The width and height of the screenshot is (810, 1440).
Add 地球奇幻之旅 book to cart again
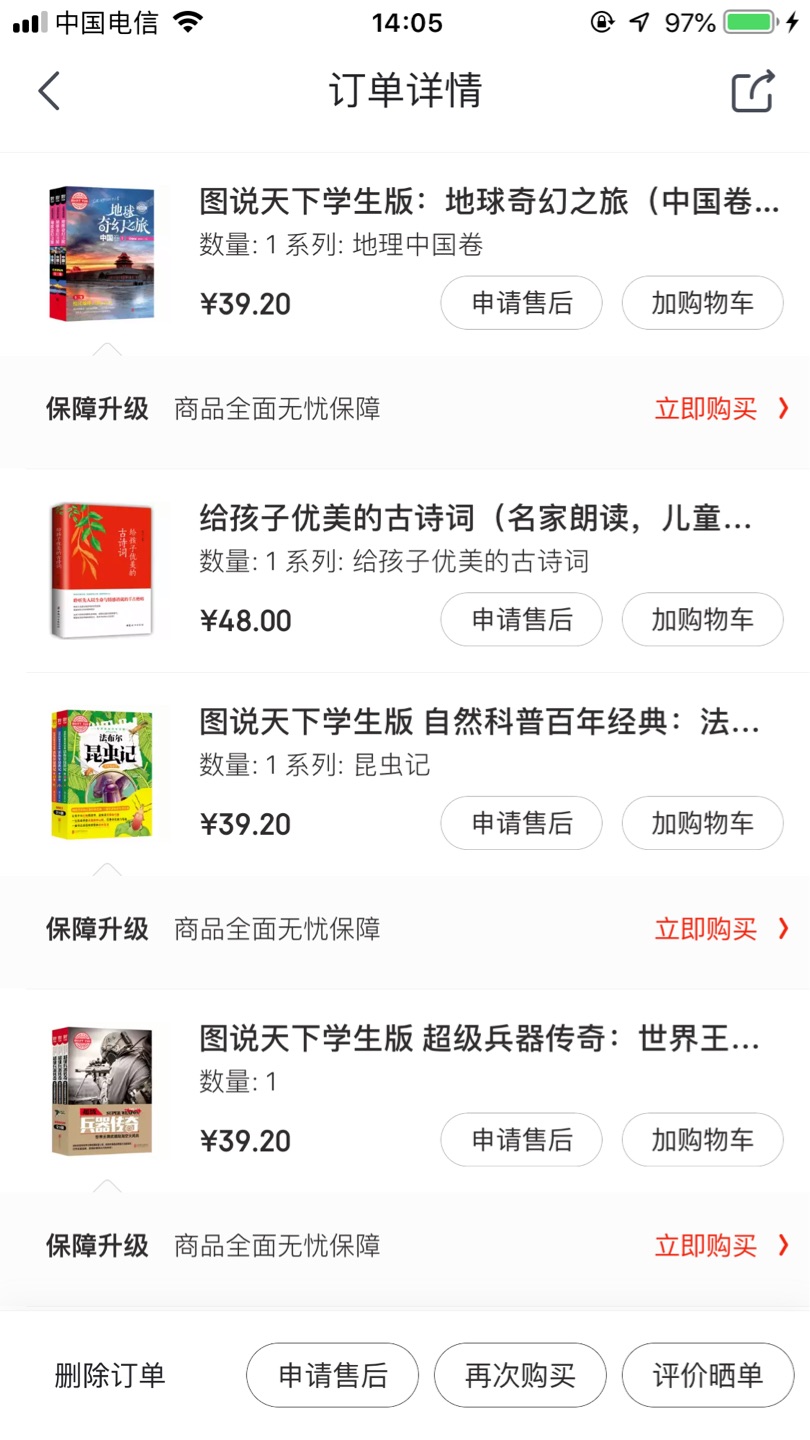[x=702, y=303]
